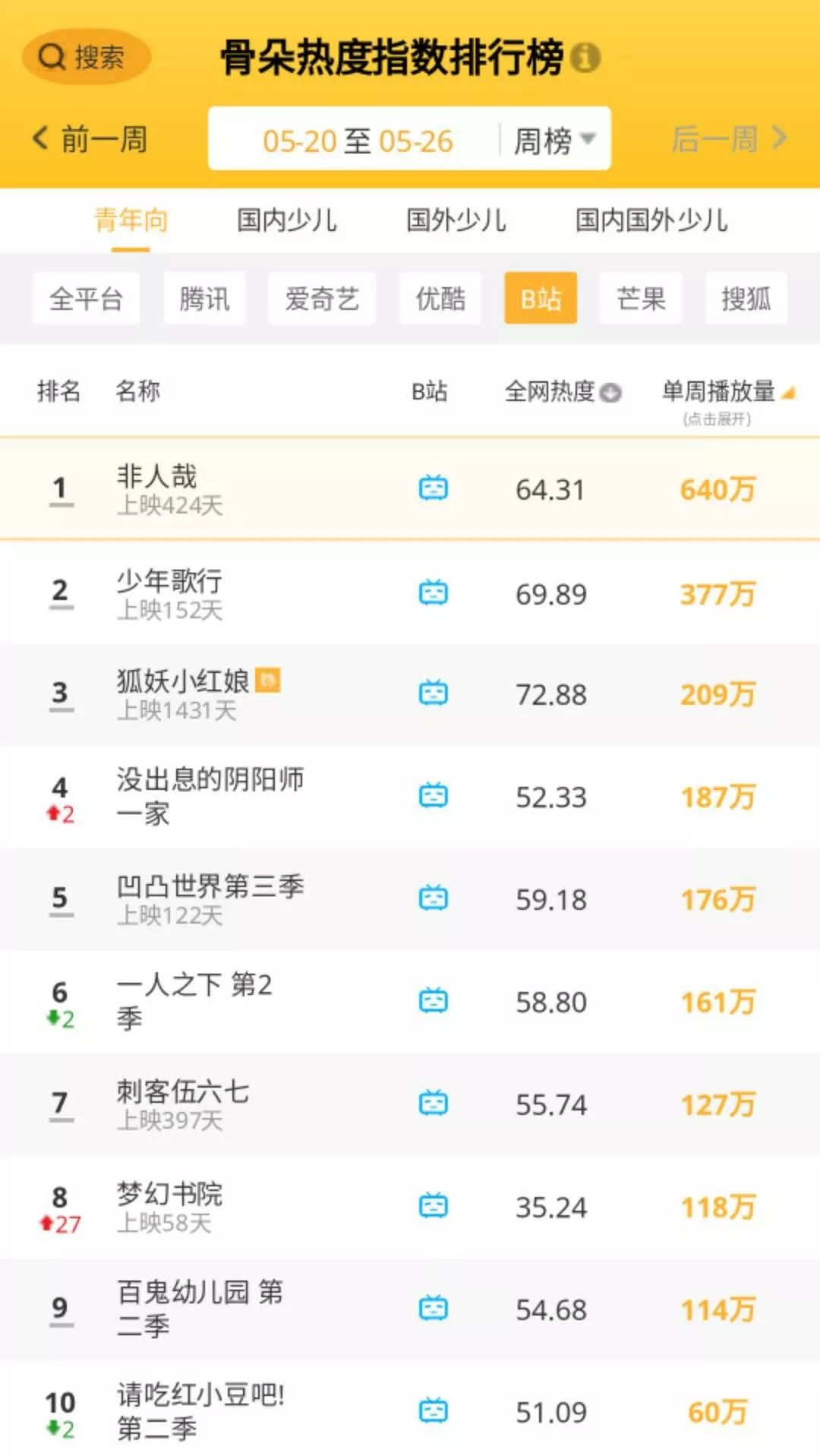Click the sort icon next to 全网热度
820x1456 pixels.
pos(612,393)
